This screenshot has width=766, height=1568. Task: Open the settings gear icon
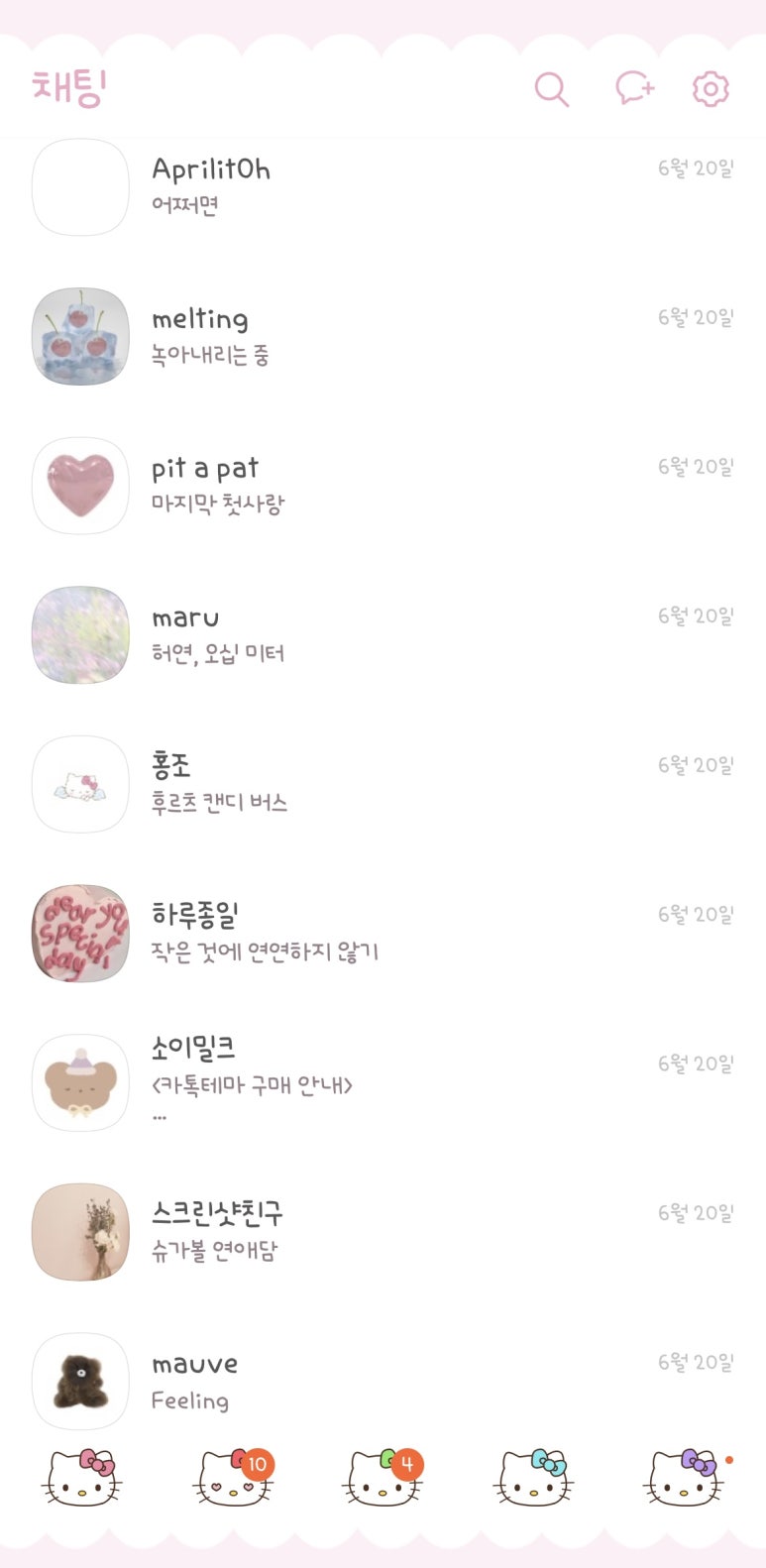(711, 89)
